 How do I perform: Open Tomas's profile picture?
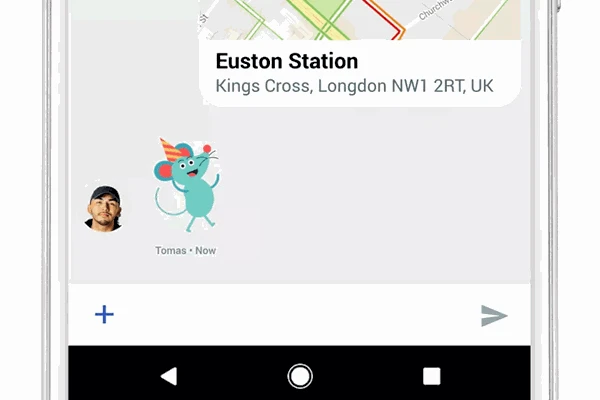point(104,209)
